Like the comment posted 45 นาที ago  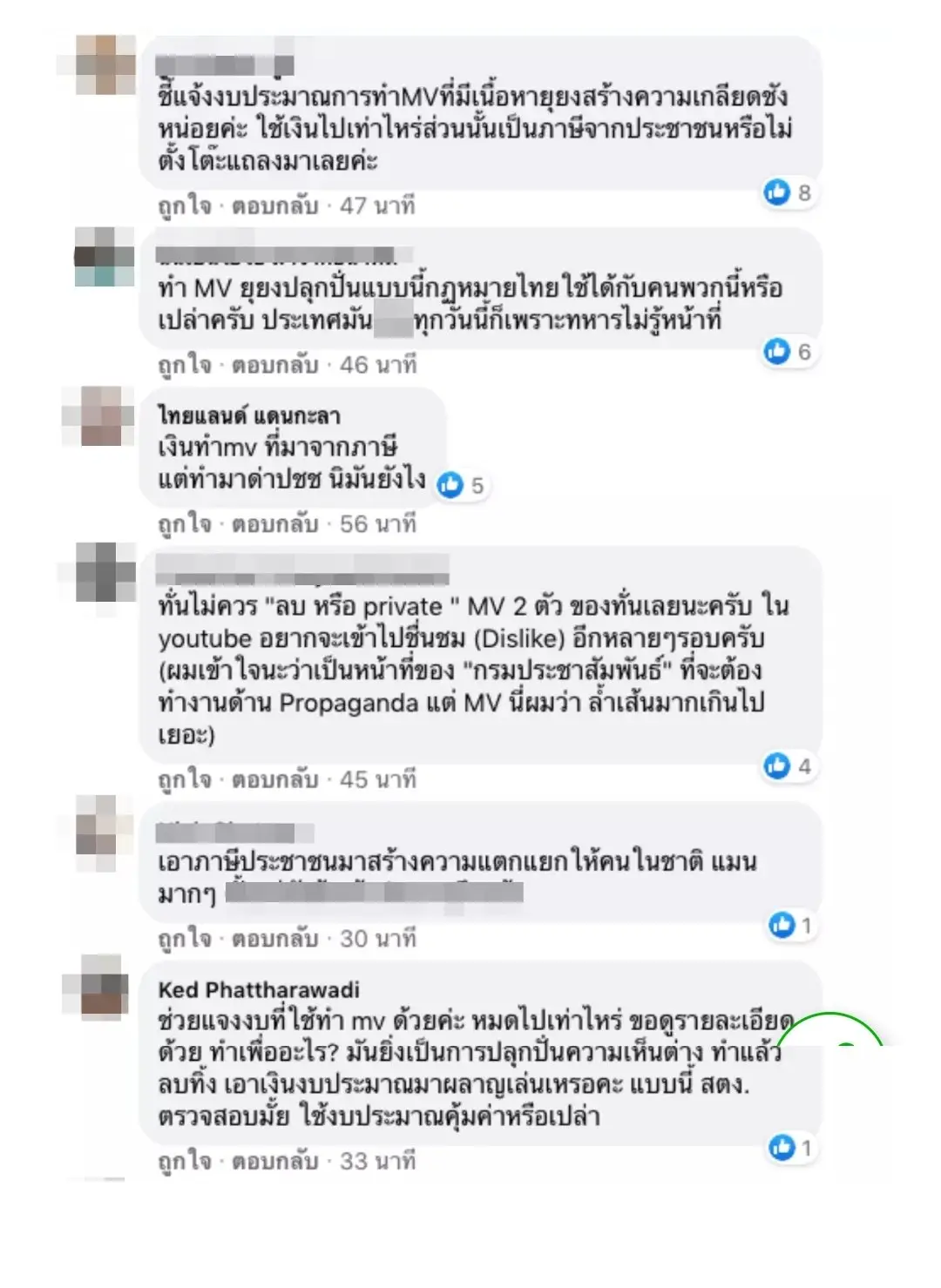click(x=184, y=779)
